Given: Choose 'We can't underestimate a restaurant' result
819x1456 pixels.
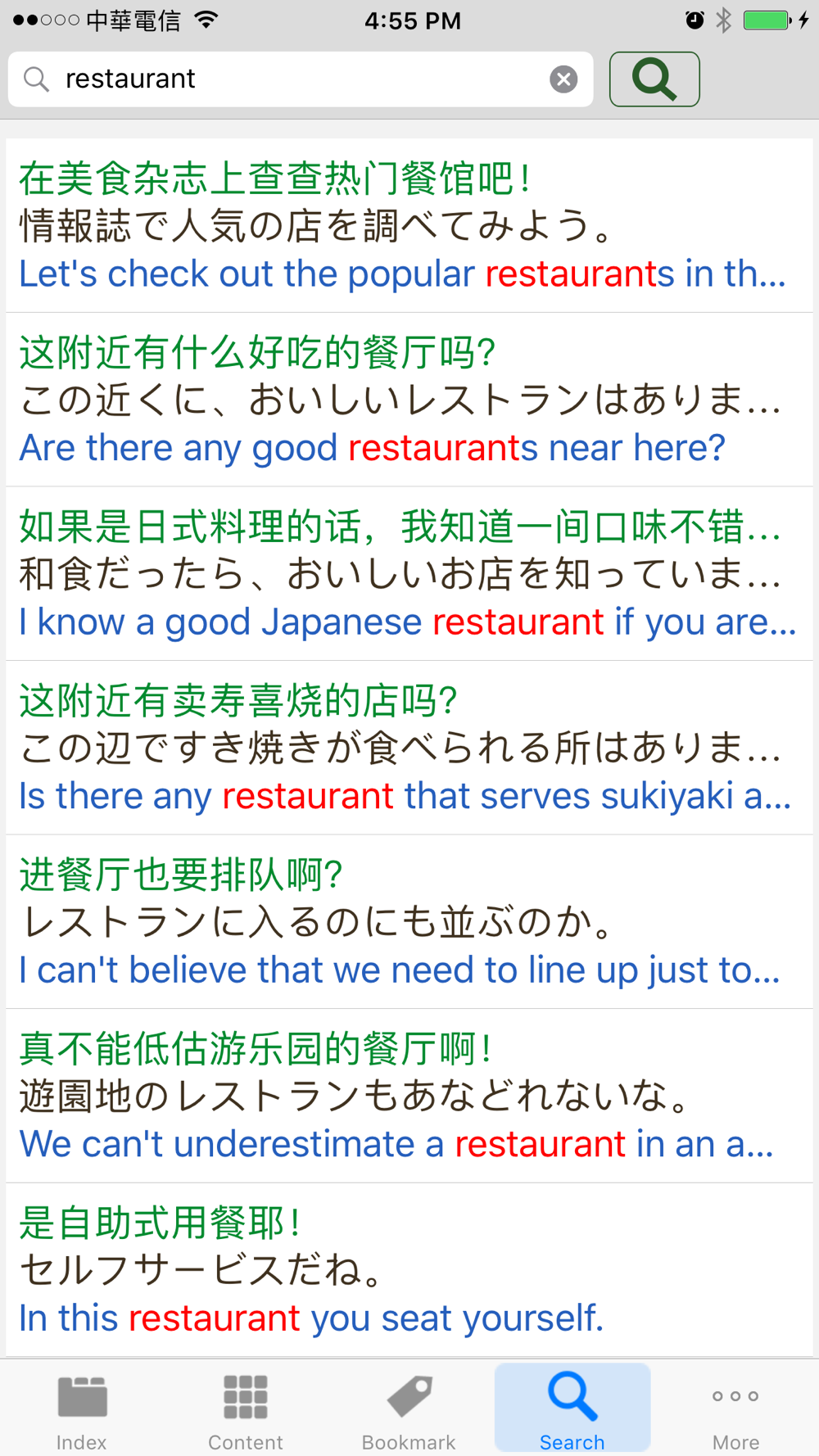Looking at the screenshot, I should click(409, 1097).
